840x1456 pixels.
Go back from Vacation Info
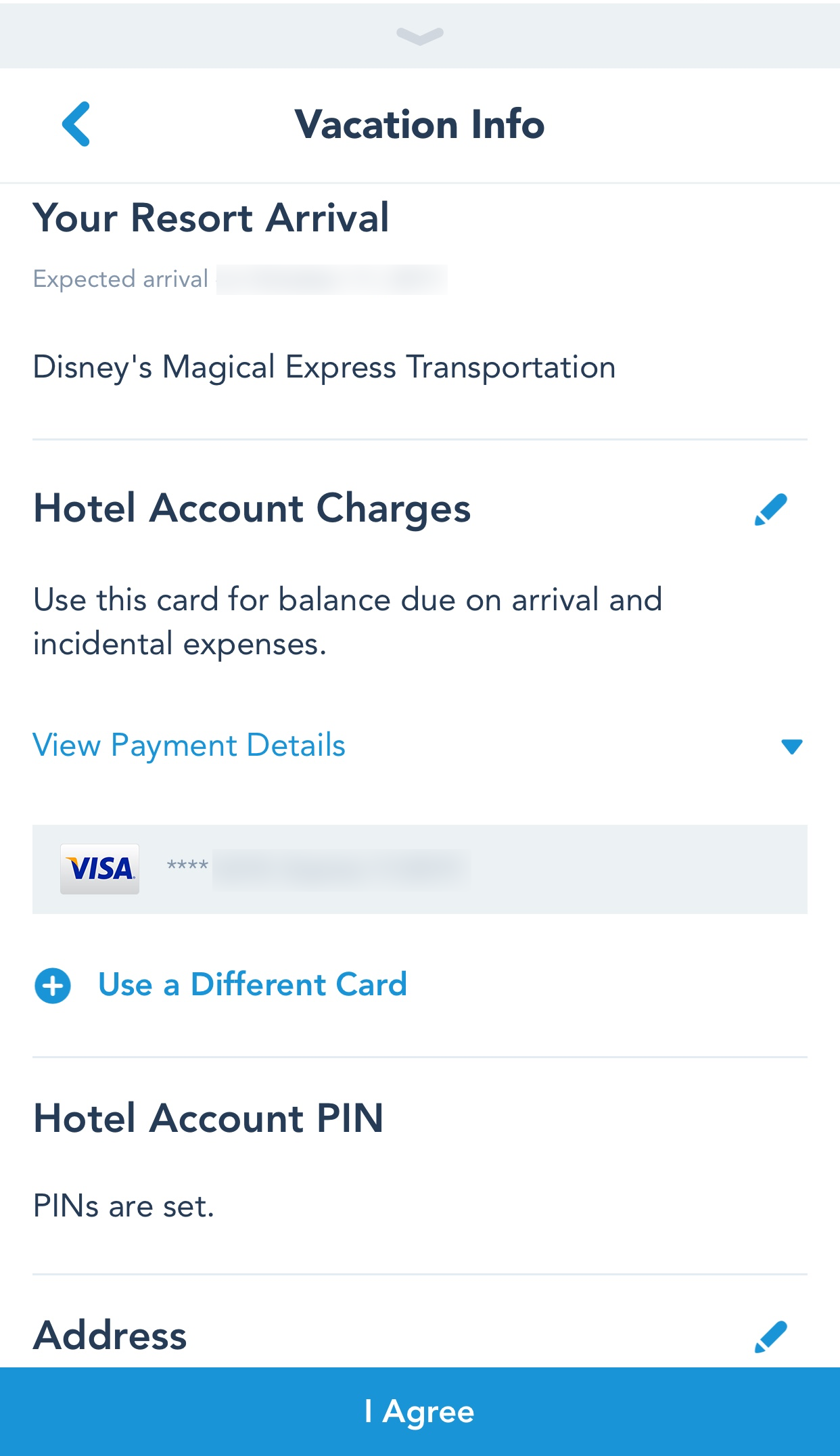[x=76, y=124]
